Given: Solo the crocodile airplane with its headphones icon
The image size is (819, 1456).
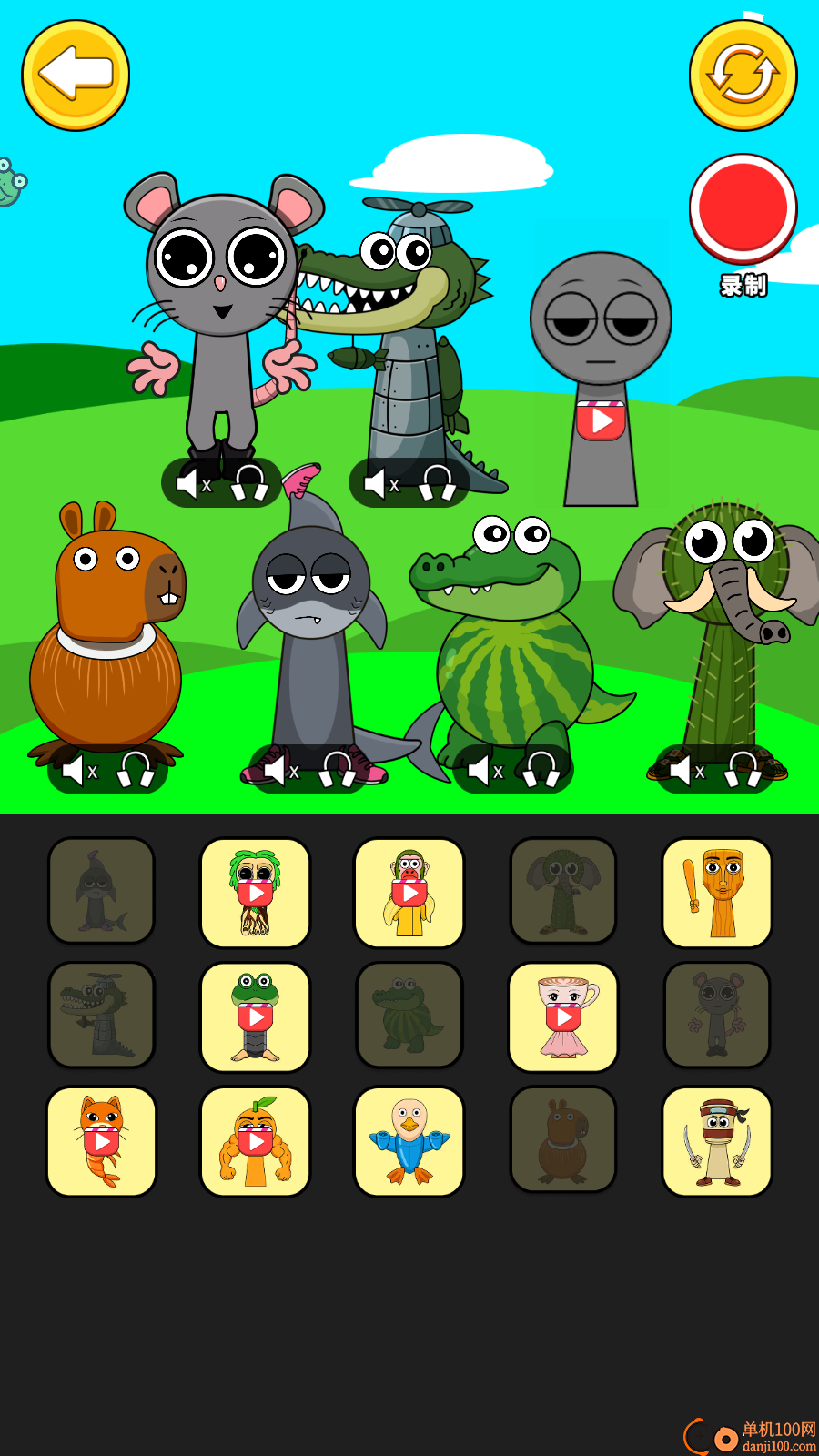Looking at the screenshot, I should tap(437, 483).
